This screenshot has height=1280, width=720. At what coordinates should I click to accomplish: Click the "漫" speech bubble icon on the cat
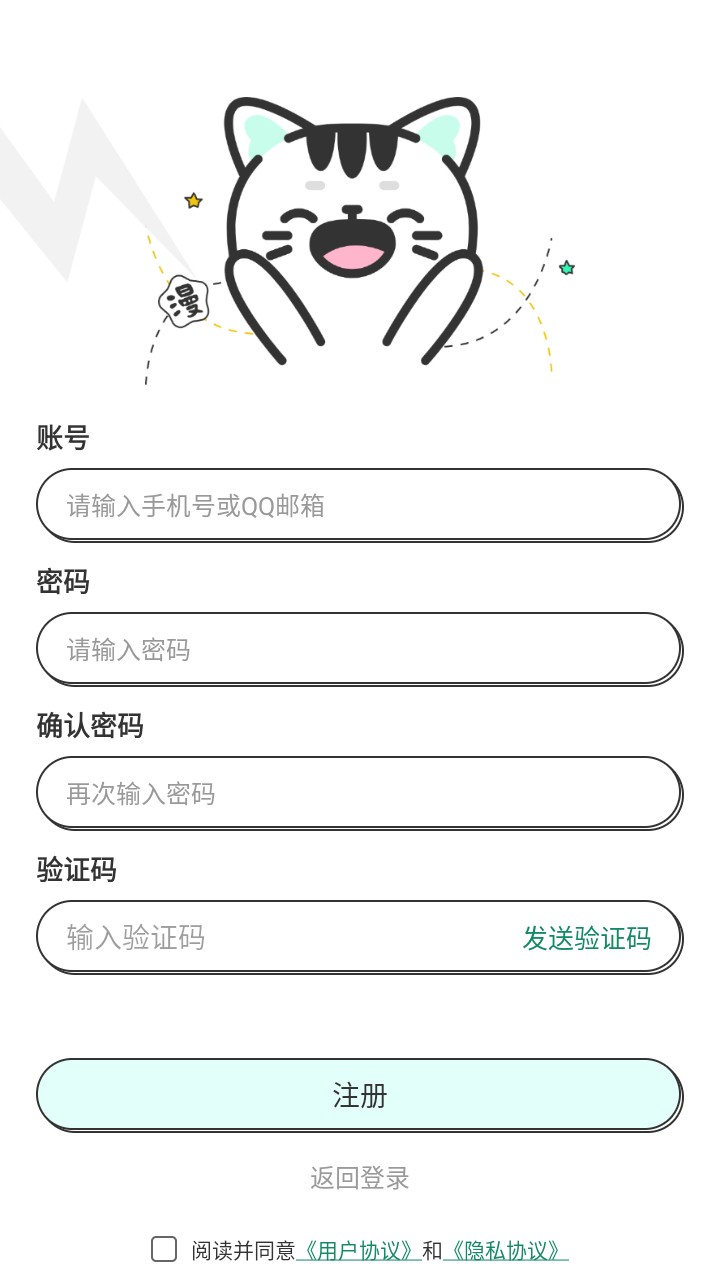(x=185, y=300)
